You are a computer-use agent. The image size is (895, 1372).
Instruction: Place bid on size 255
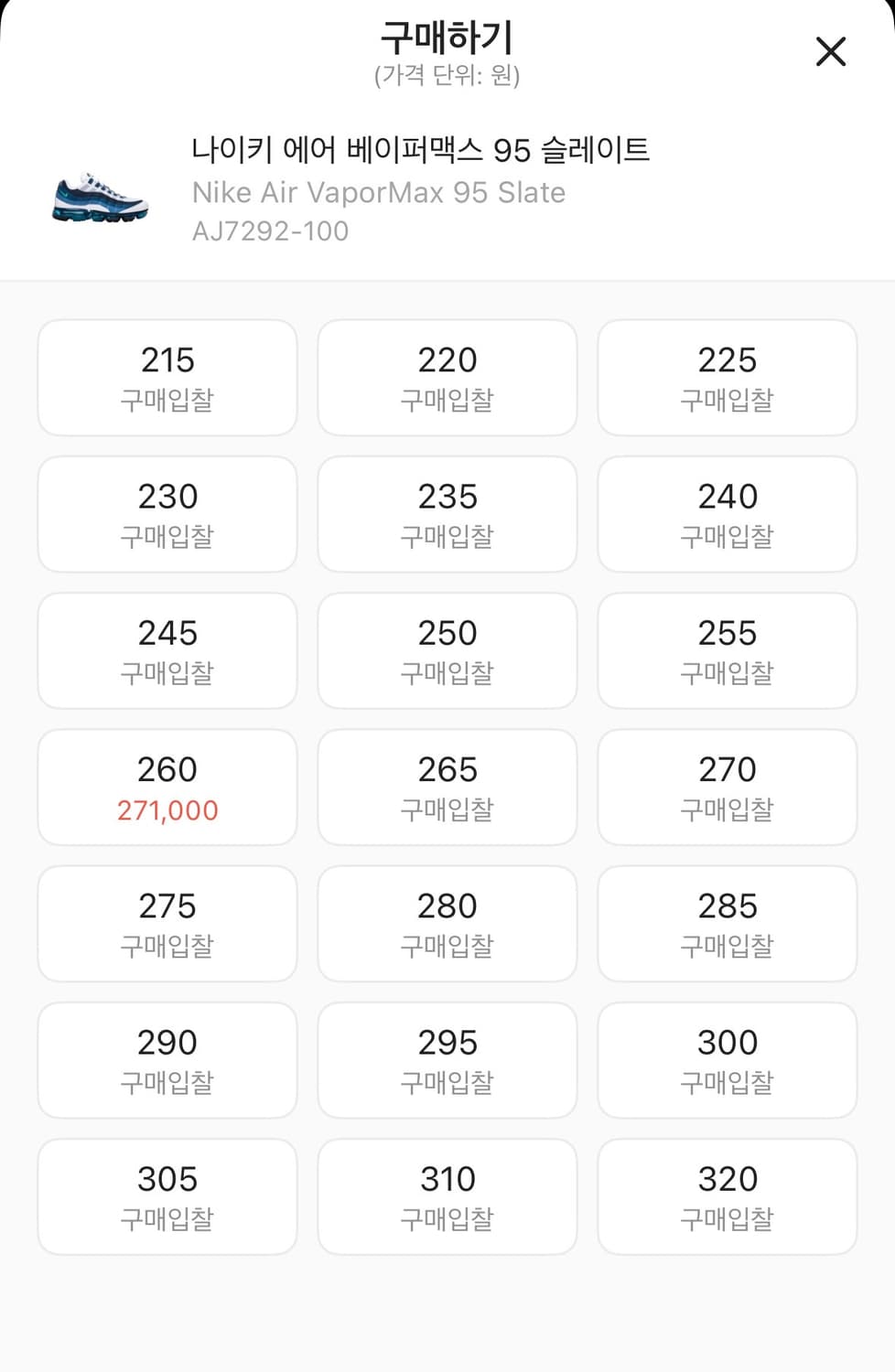point(727,650)
